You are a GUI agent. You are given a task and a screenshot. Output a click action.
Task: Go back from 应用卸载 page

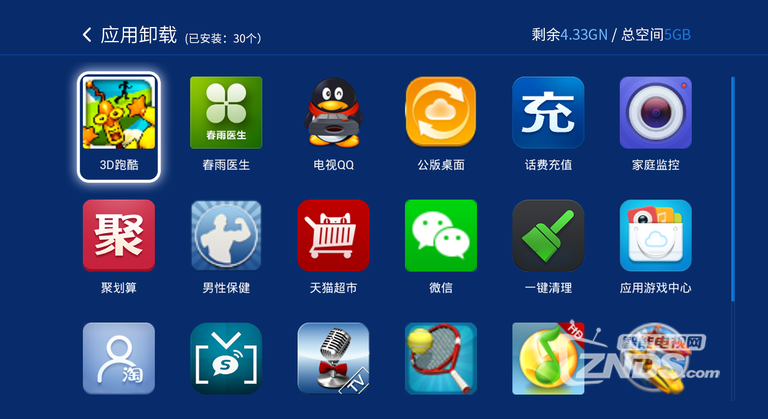[88, 35]
